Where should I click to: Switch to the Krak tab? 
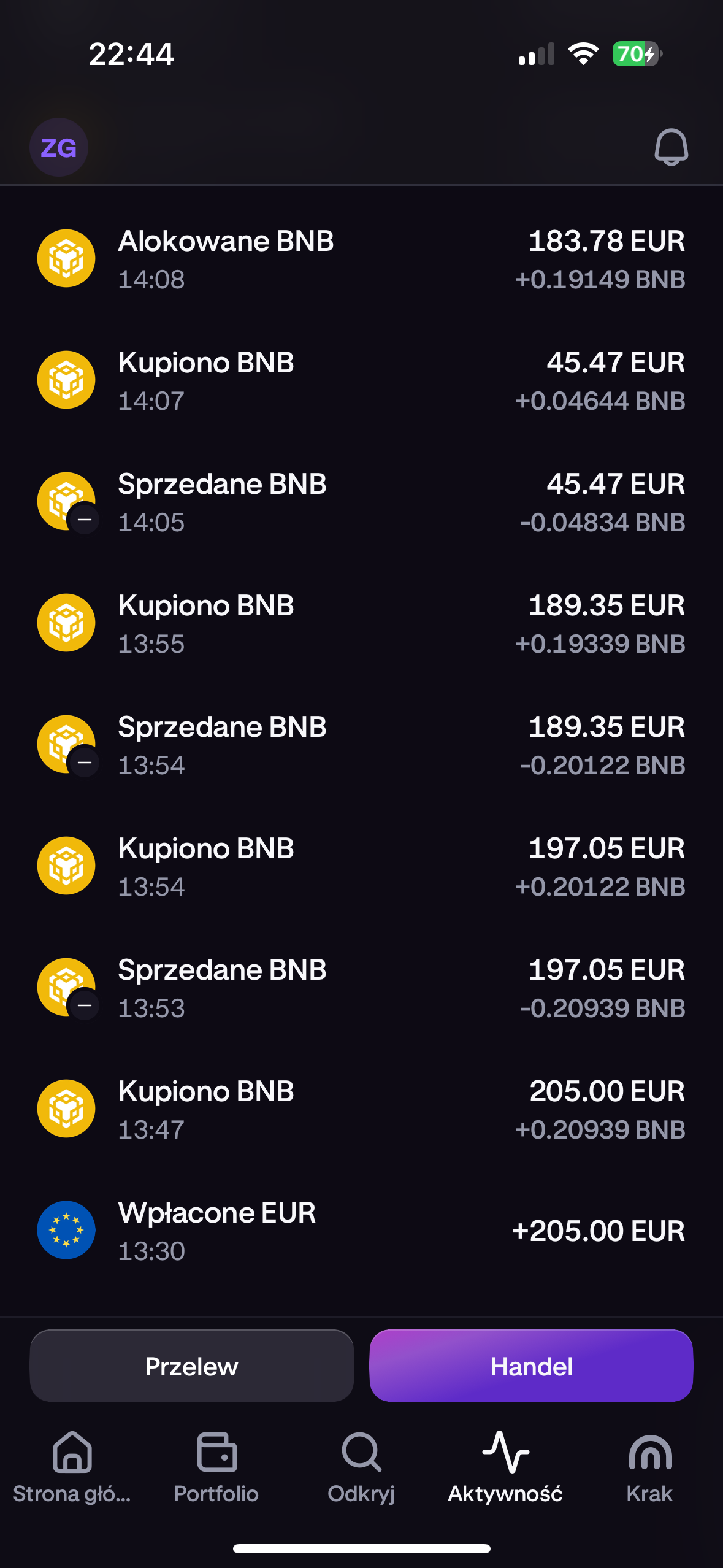[x=650, y=1467]
